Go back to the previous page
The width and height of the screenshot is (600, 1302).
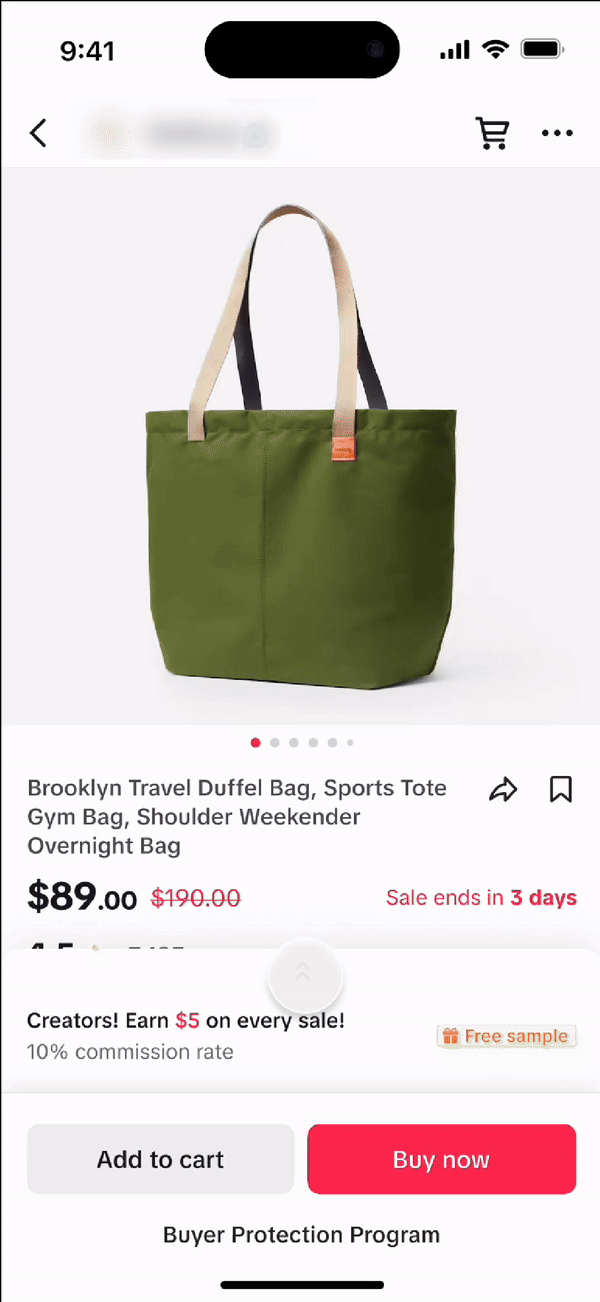click(38, 133)
